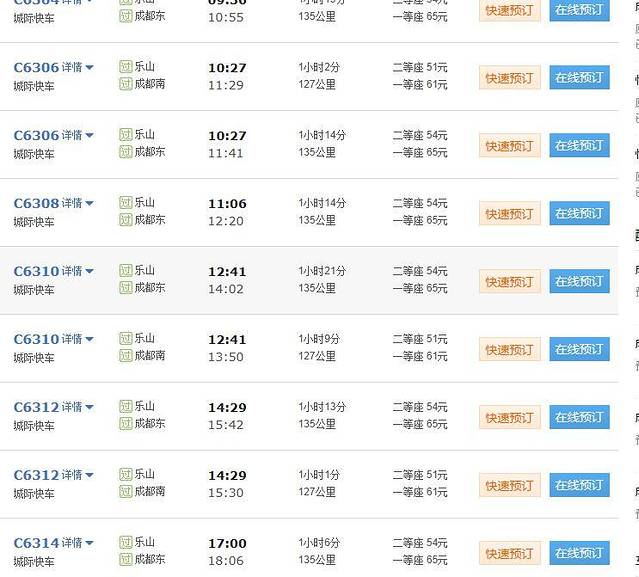Expand 详情 for train C6308

tap(77, 203)
